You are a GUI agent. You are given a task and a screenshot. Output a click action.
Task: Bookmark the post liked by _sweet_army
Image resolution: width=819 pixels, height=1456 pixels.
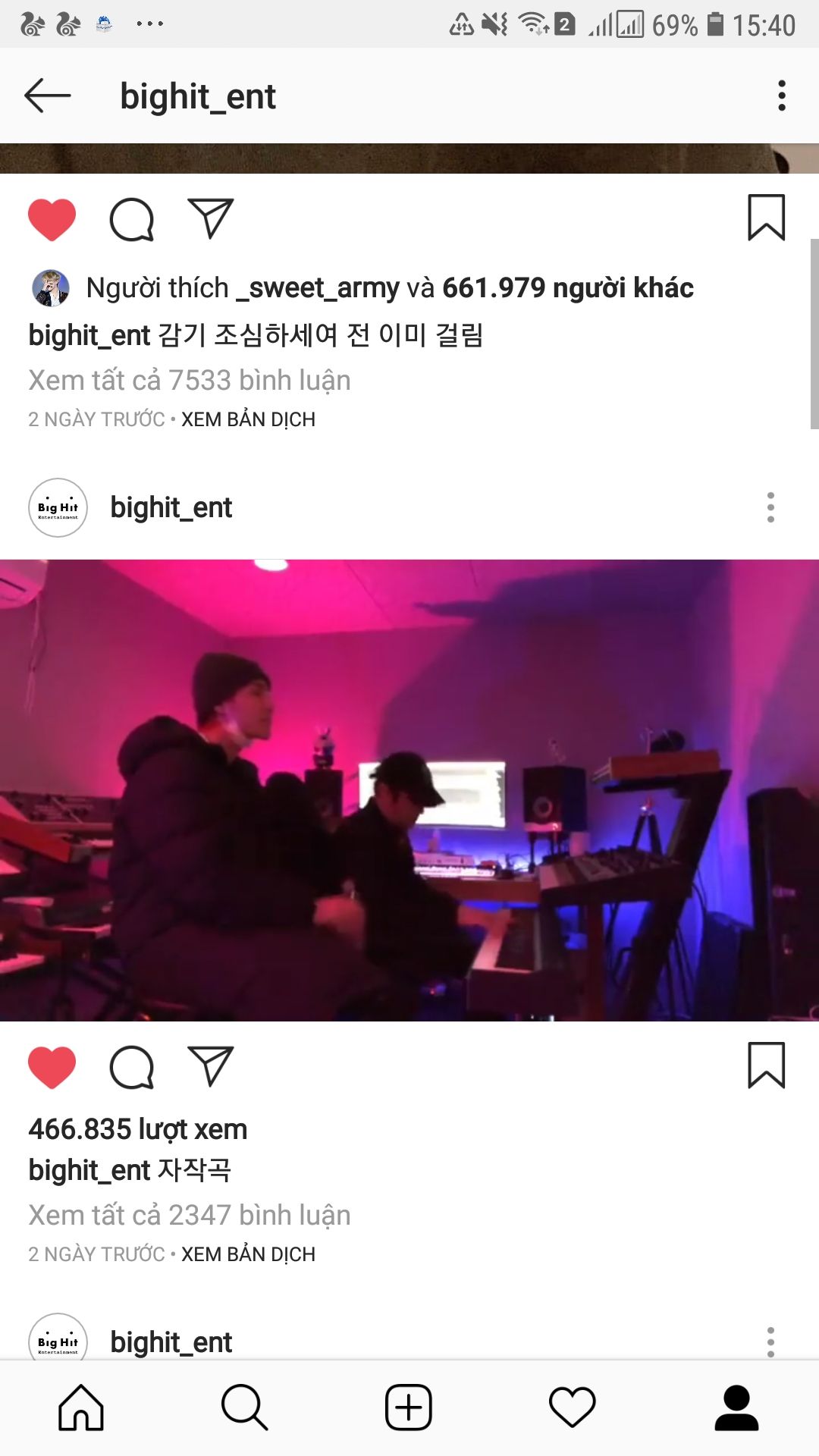click(766, 218)
